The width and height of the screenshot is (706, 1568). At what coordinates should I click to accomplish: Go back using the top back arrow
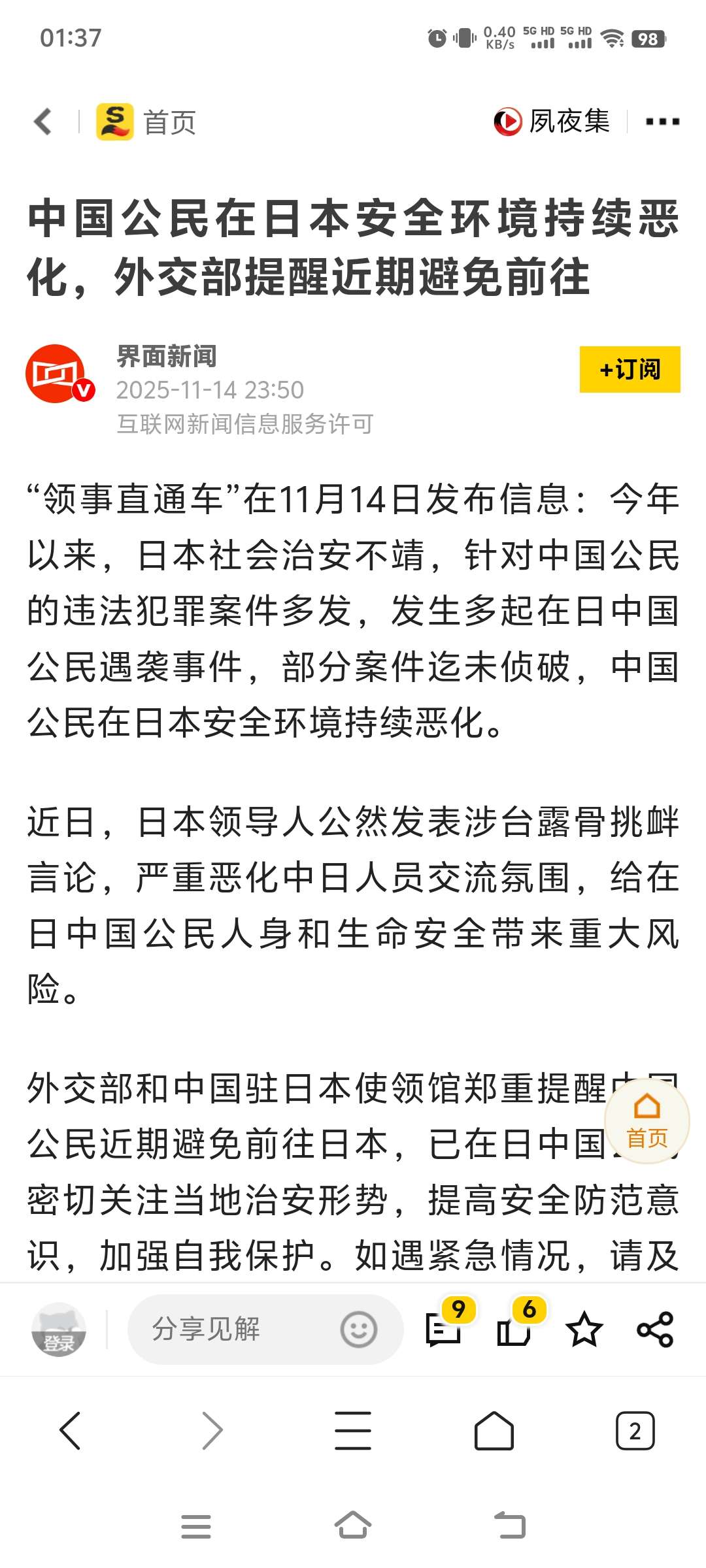pos(43,122)
